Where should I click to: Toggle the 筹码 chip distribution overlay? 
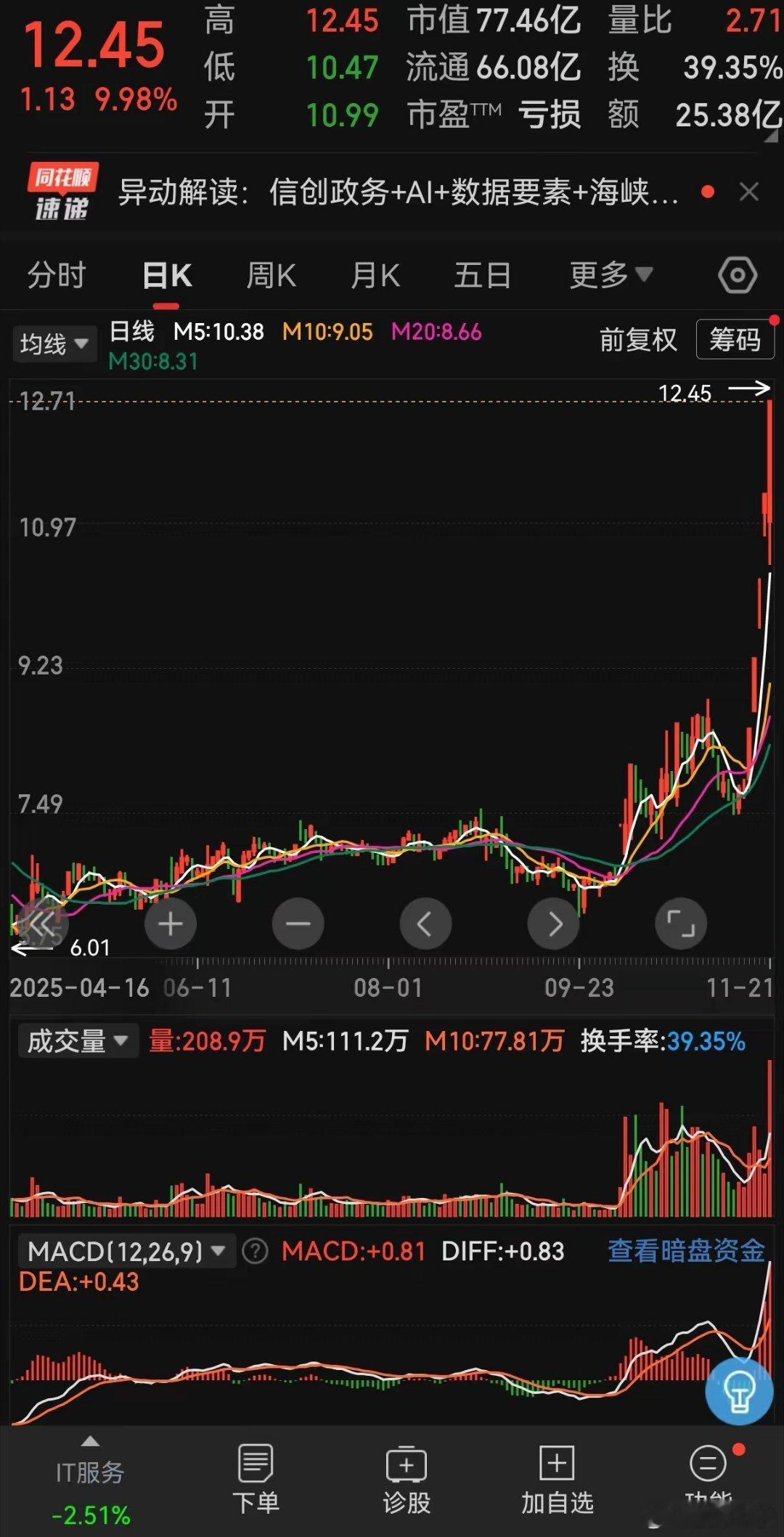point(735,338)
